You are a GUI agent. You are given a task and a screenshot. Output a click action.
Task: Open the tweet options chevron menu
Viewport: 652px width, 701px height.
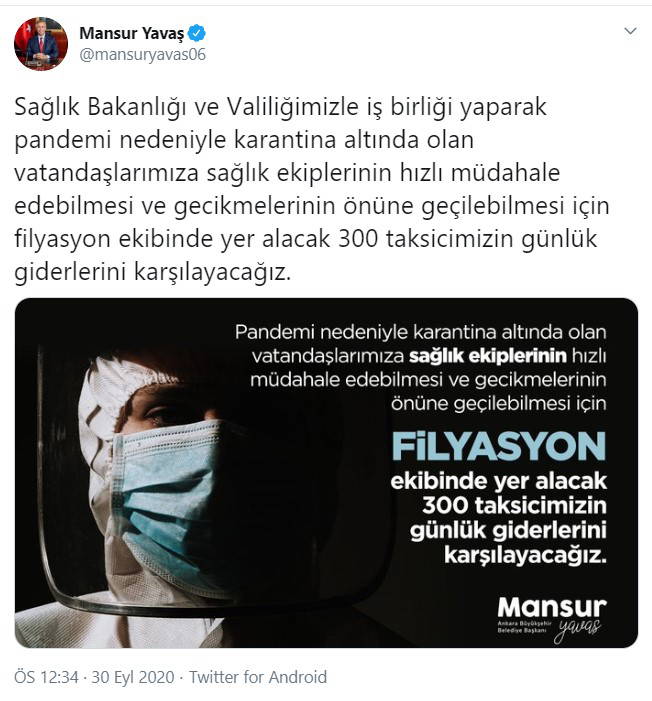click(629, 31)
